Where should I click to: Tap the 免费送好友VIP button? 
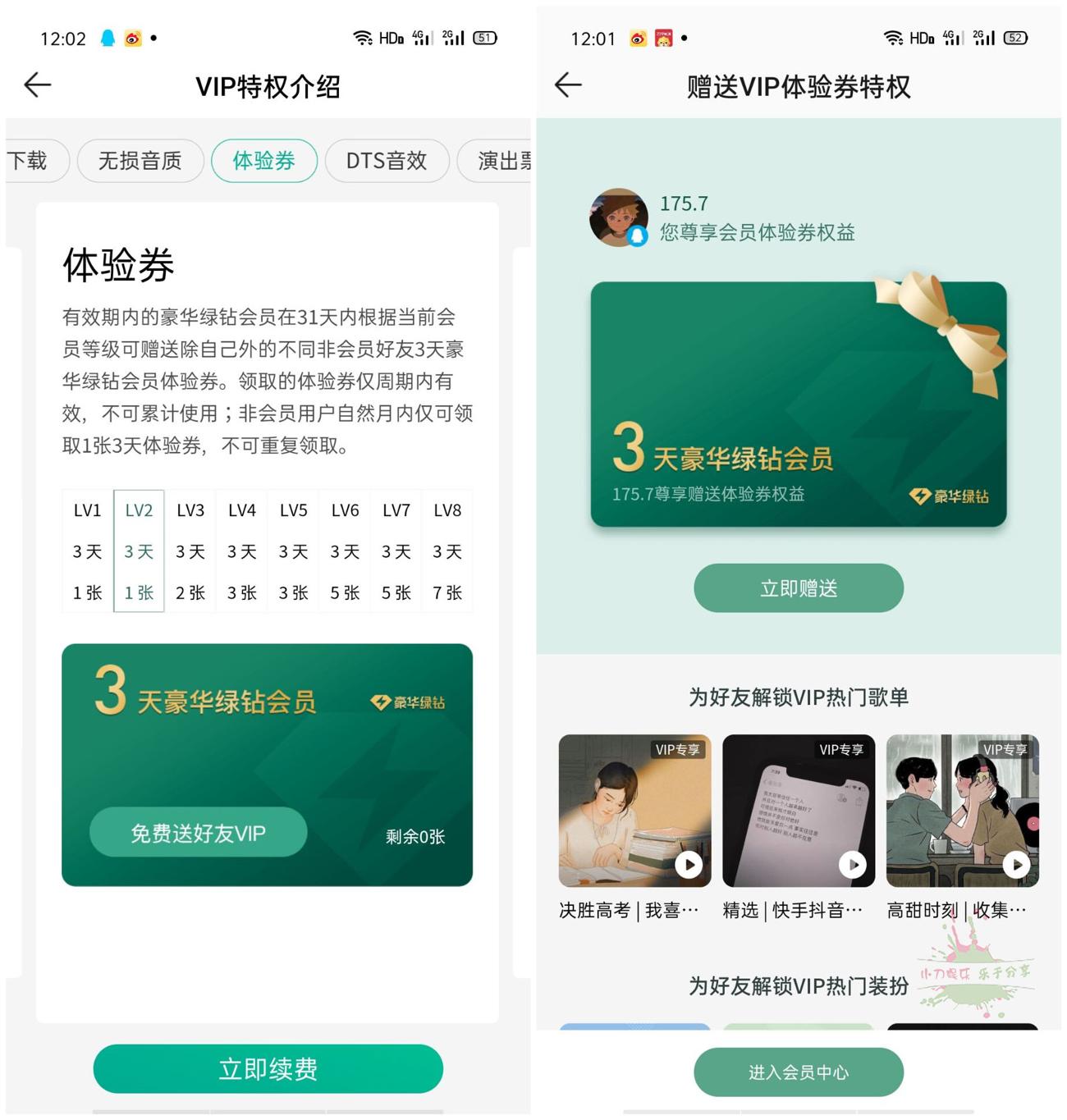pos(198,833)
